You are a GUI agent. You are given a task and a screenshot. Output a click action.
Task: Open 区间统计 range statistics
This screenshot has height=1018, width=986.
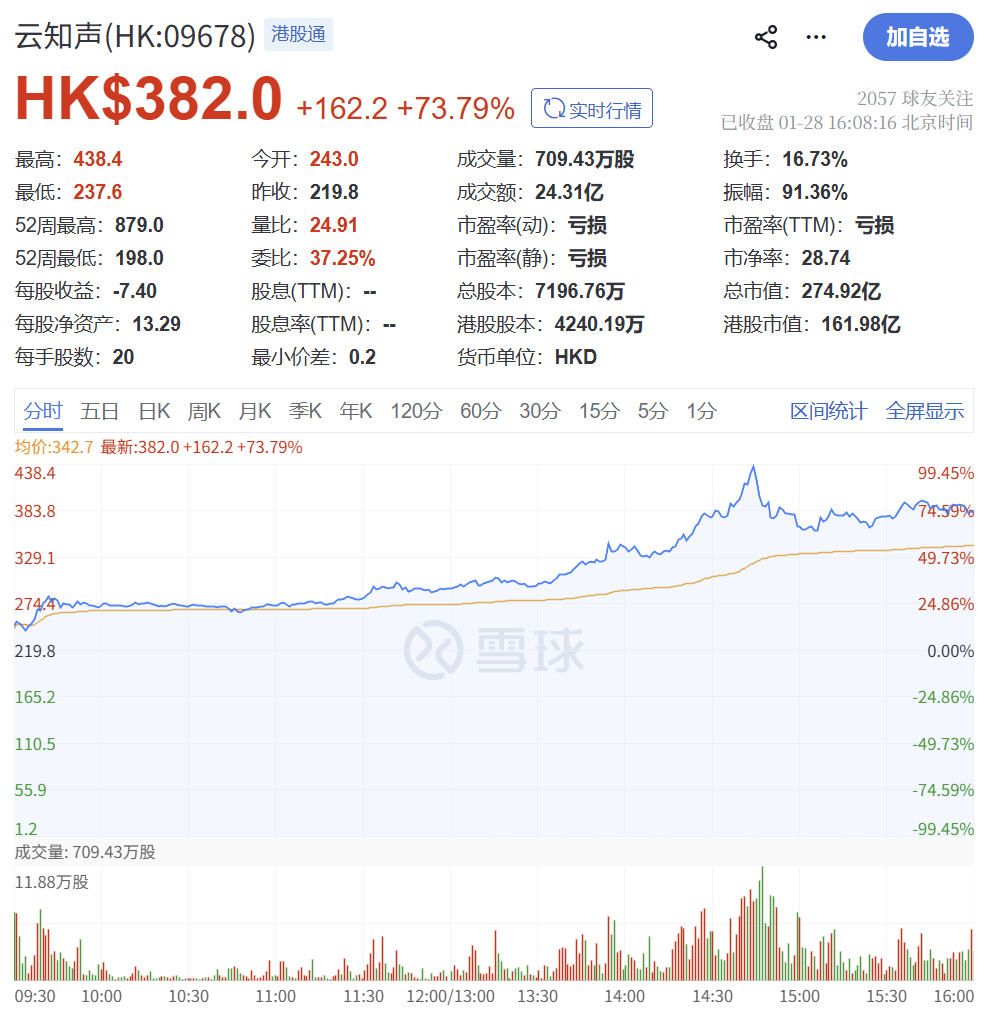pos(828,411)
